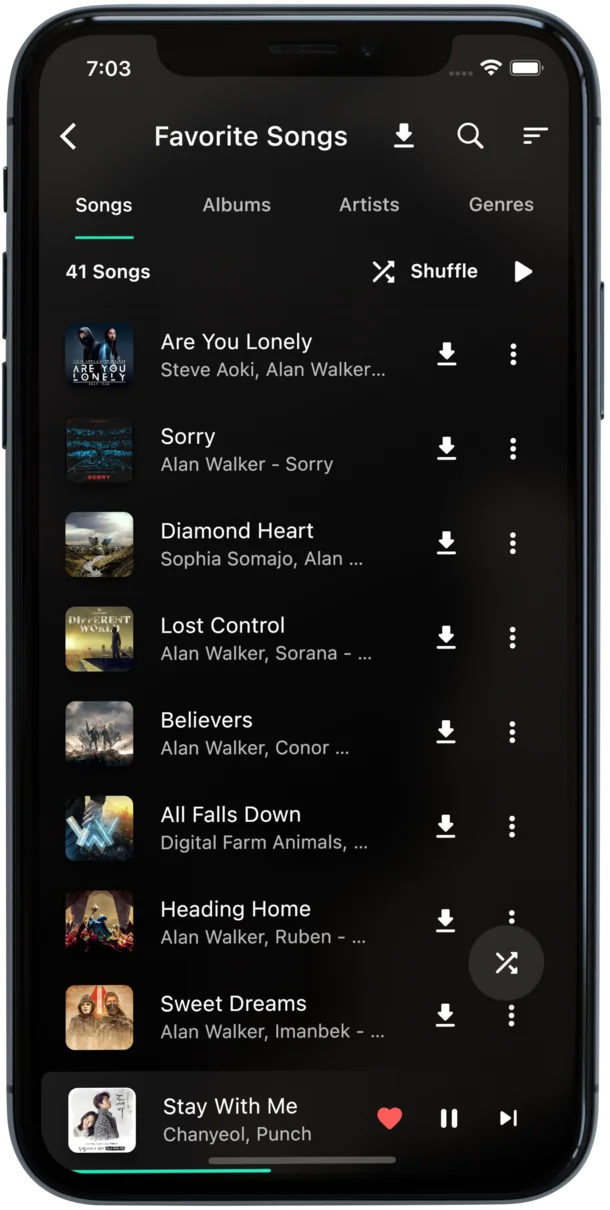Download the song Sweet Dreams
Viewport: 610px width, 1210px height.
pyautogui.click(x=446, y=1015)
